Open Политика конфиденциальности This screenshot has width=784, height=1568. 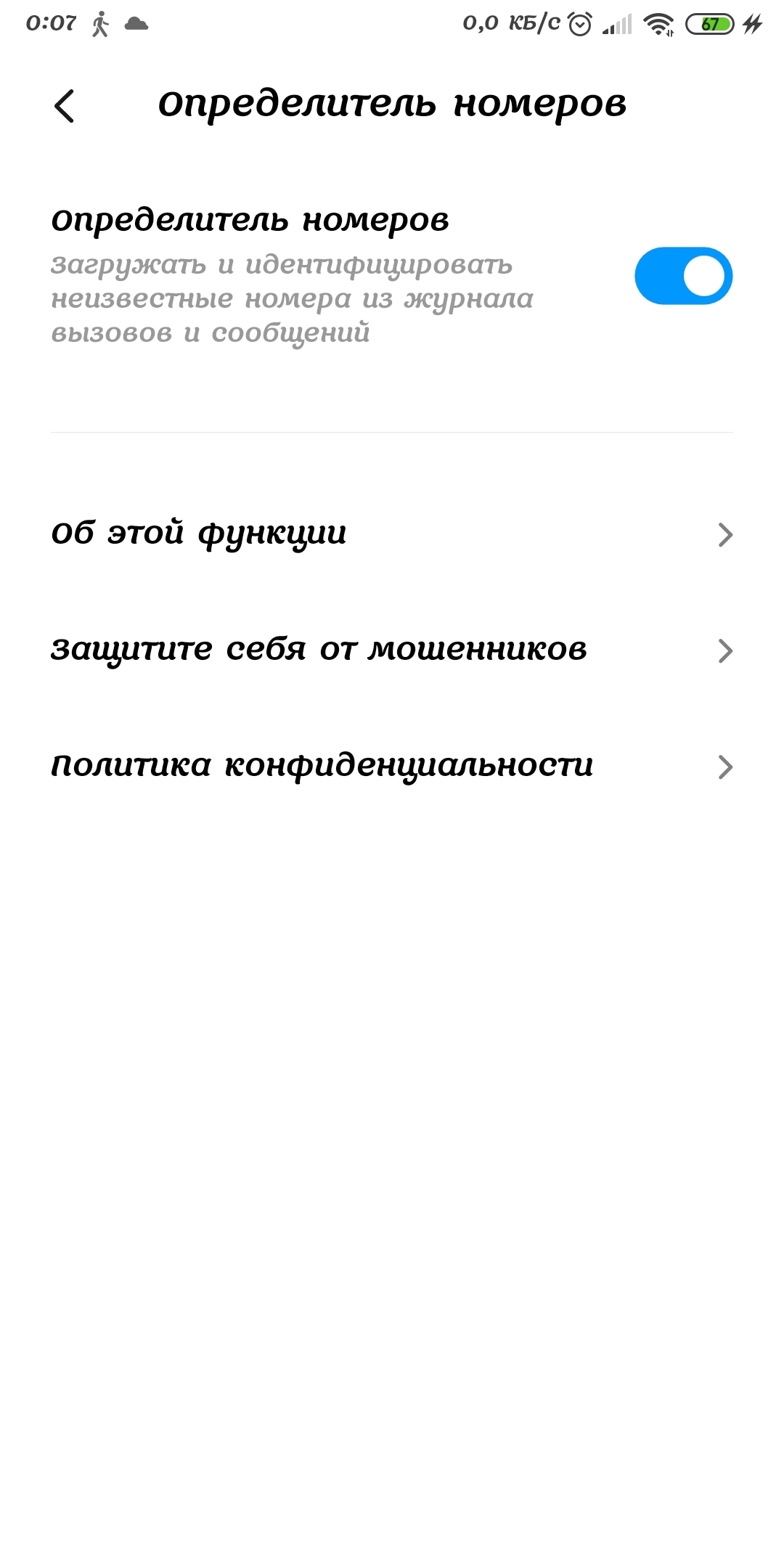[392, 767]
